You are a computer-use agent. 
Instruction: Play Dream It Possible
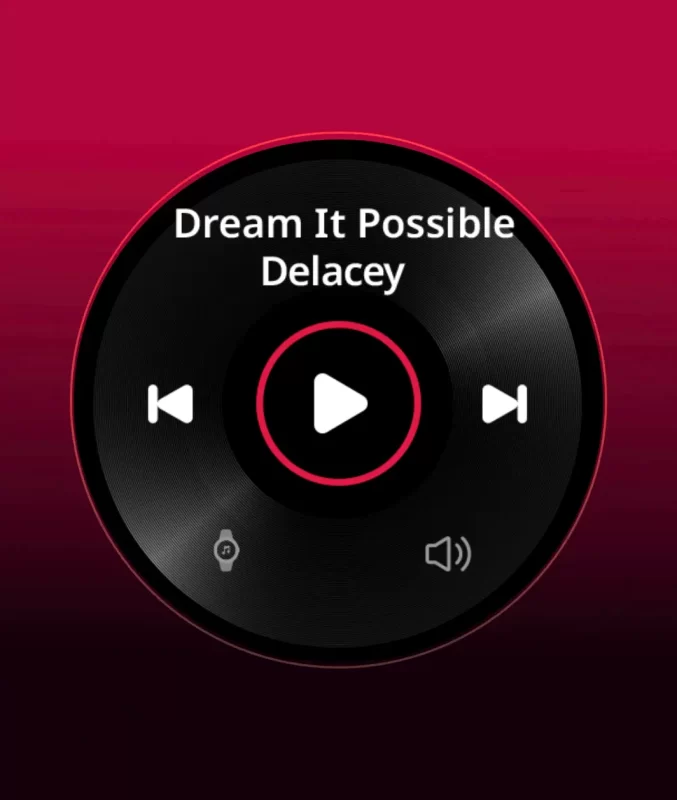click(338, 404)
